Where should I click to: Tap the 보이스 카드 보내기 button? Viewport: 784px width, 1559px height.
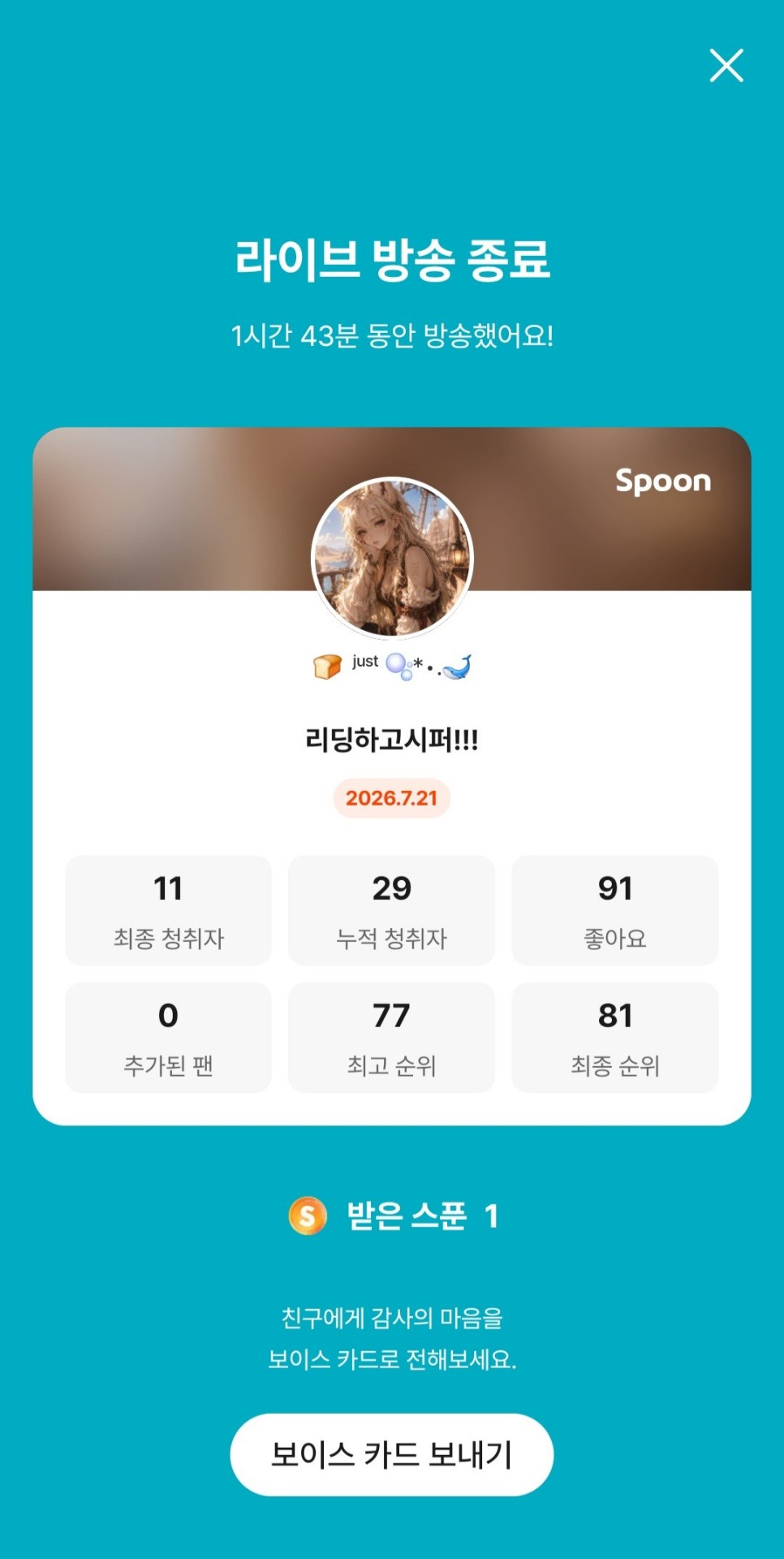pyautogui.click(x=392, y=1454)
